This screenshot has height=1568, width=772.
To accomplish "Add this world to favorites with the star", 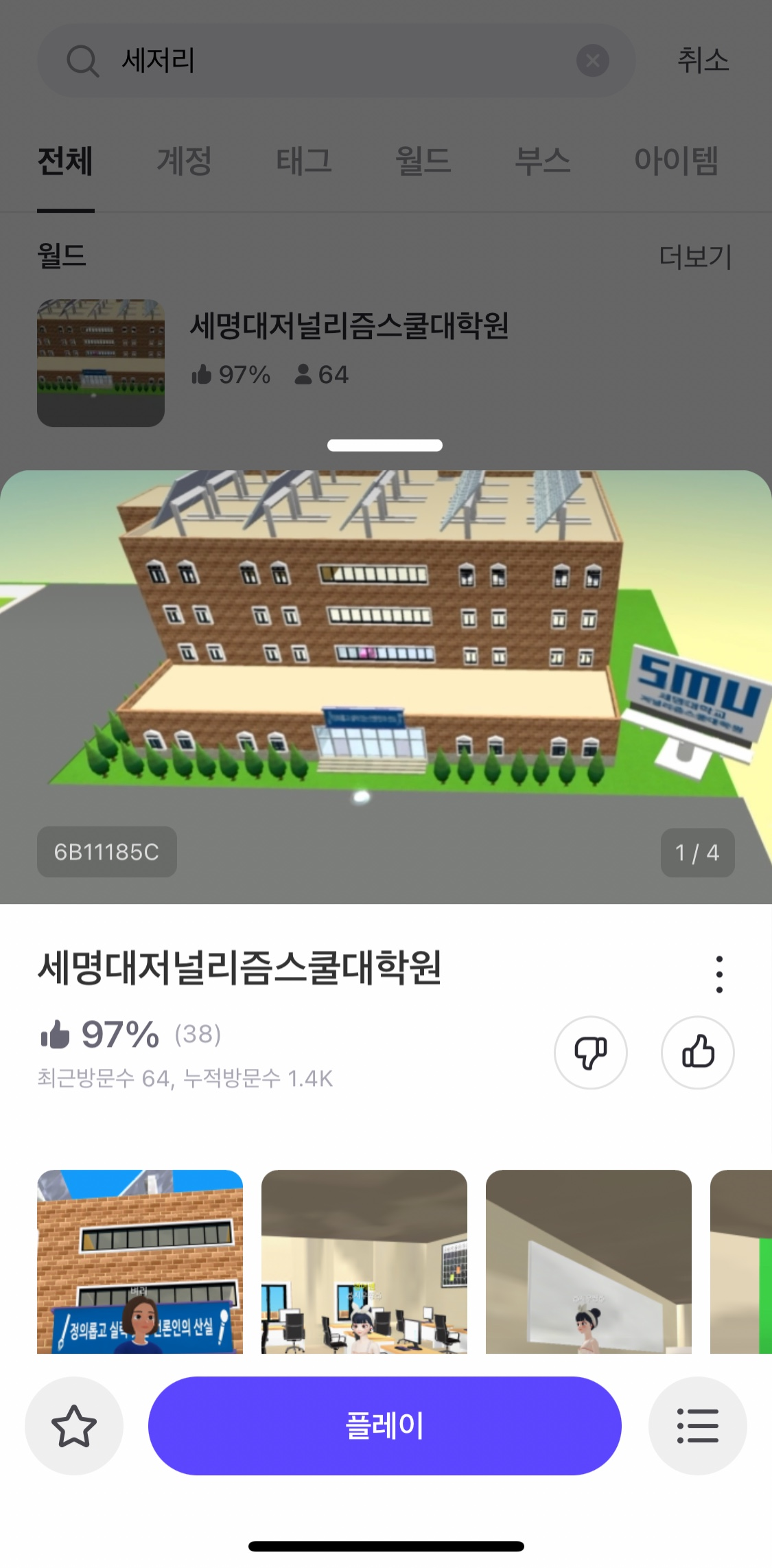I will [74, 1425].
